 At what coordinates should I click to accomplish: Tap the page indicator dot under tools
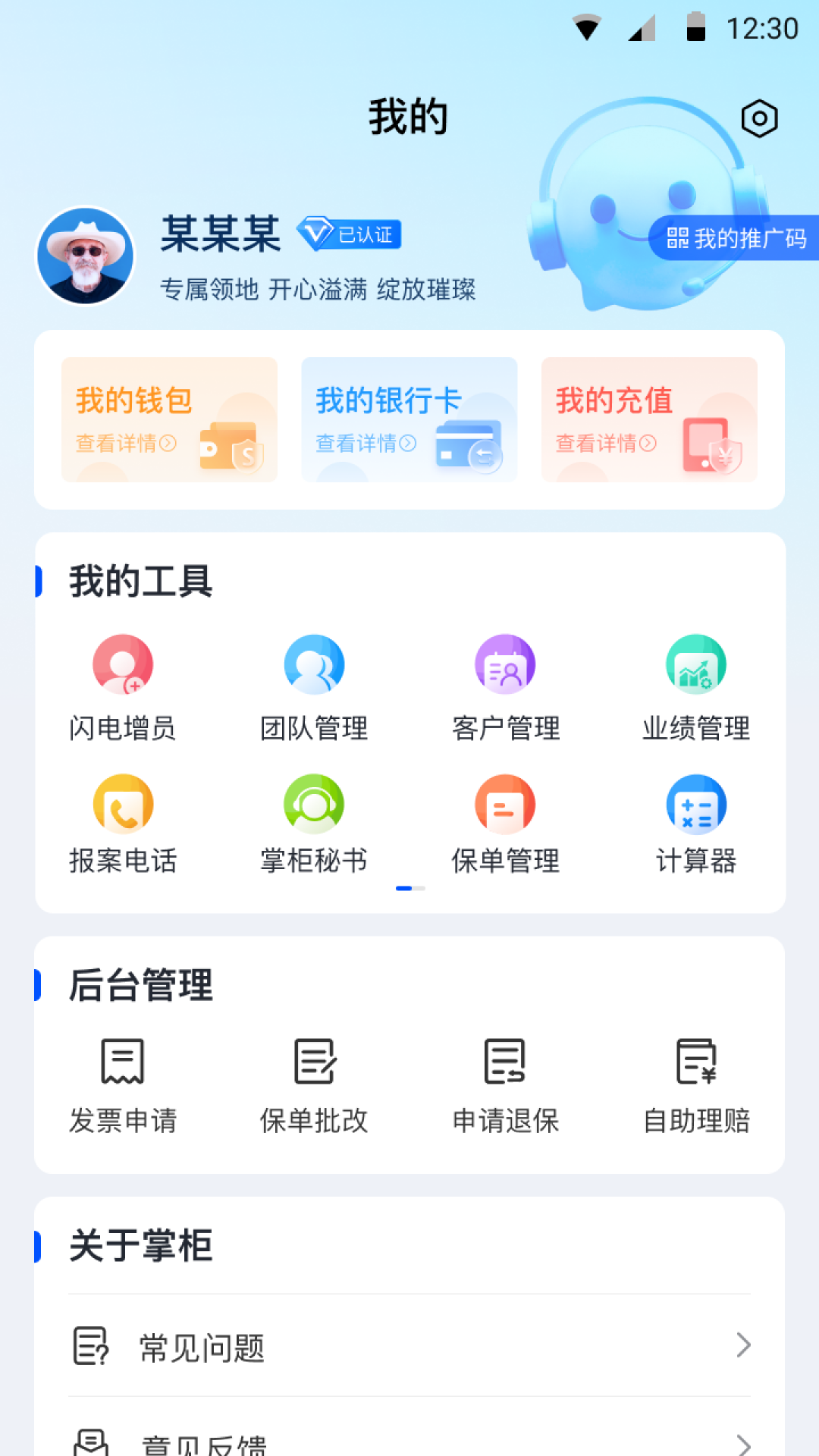tap(409, 889)
